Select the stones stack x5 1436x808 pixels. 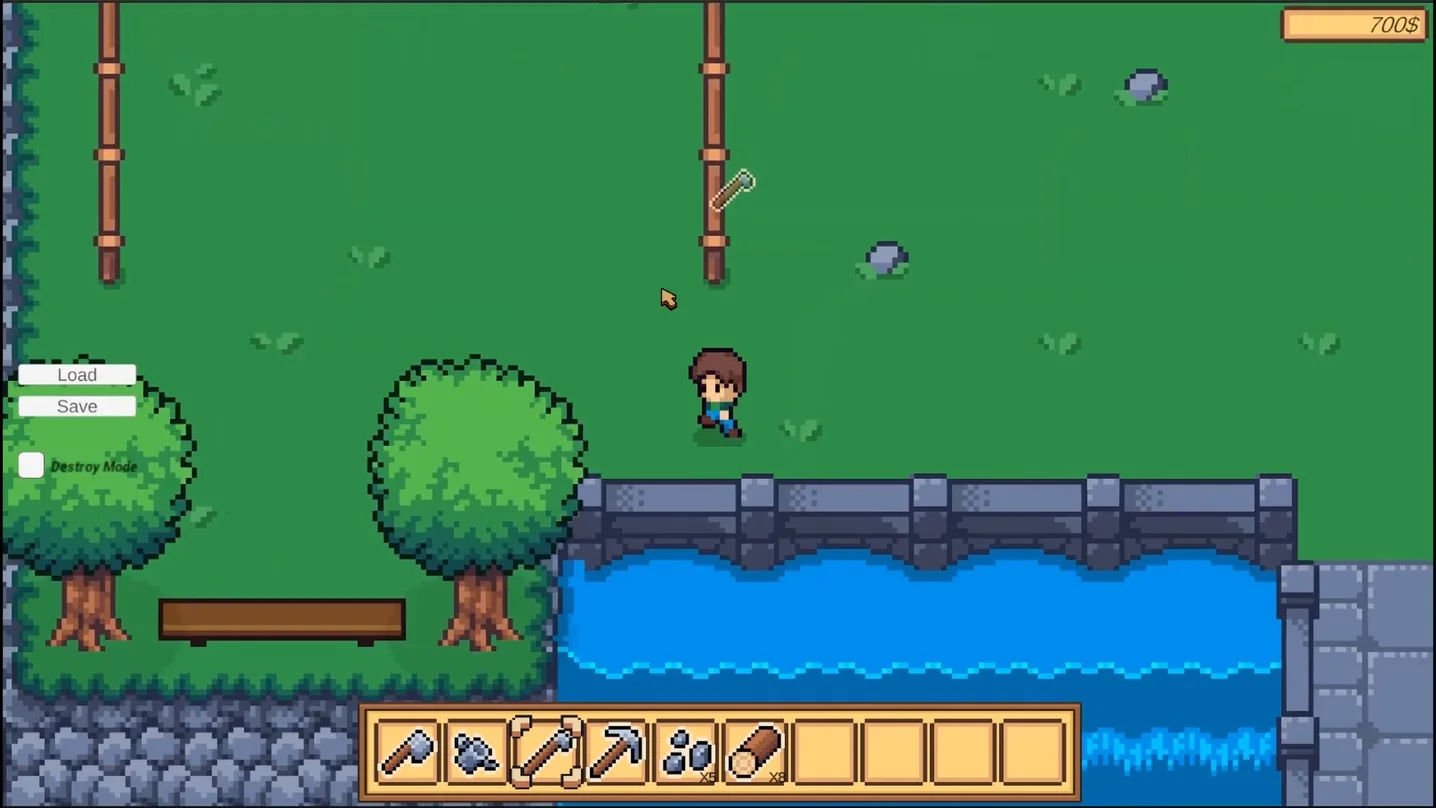click(x=686, y=751)
